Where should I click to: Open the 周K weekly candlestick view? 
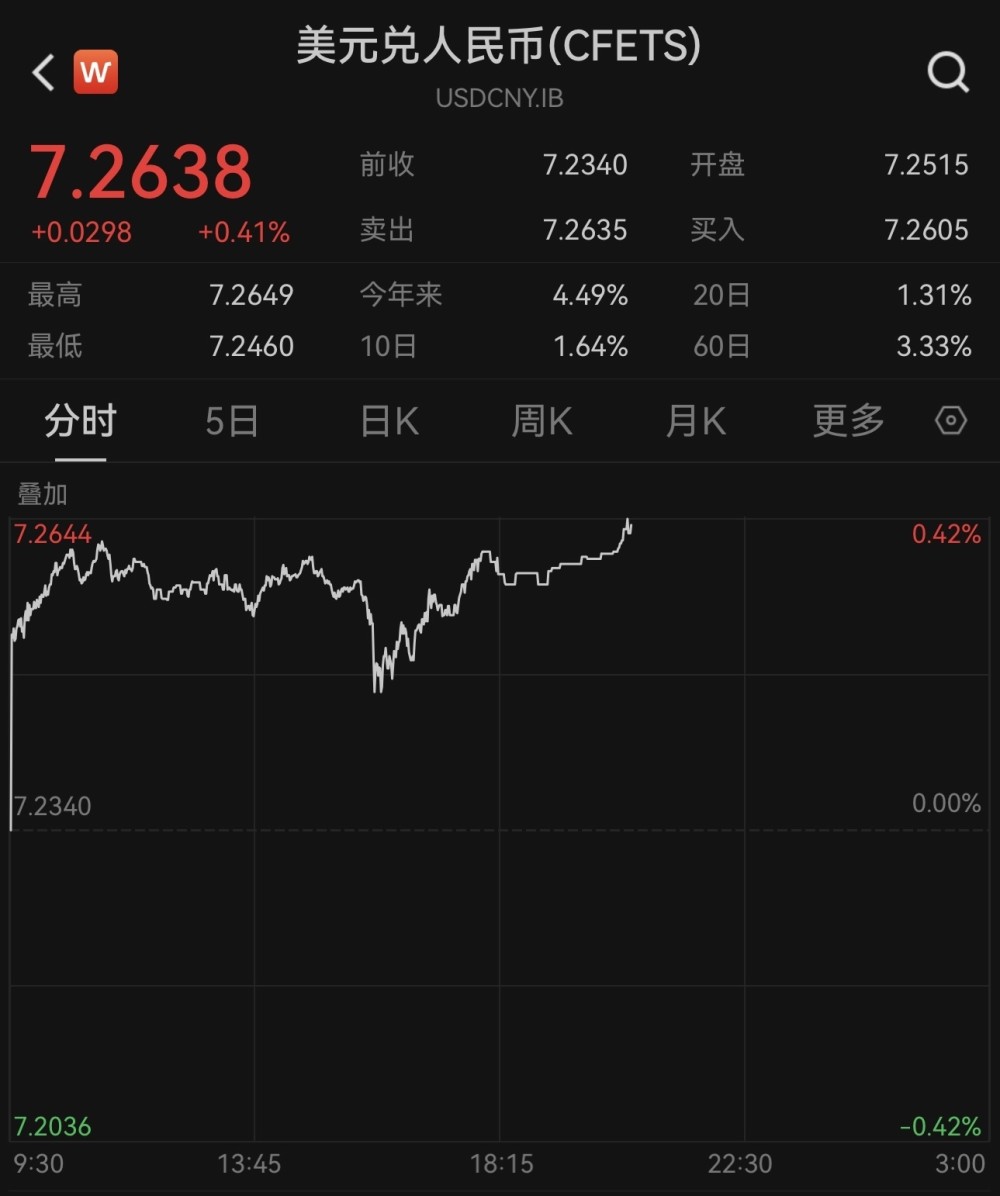point(541,421)
